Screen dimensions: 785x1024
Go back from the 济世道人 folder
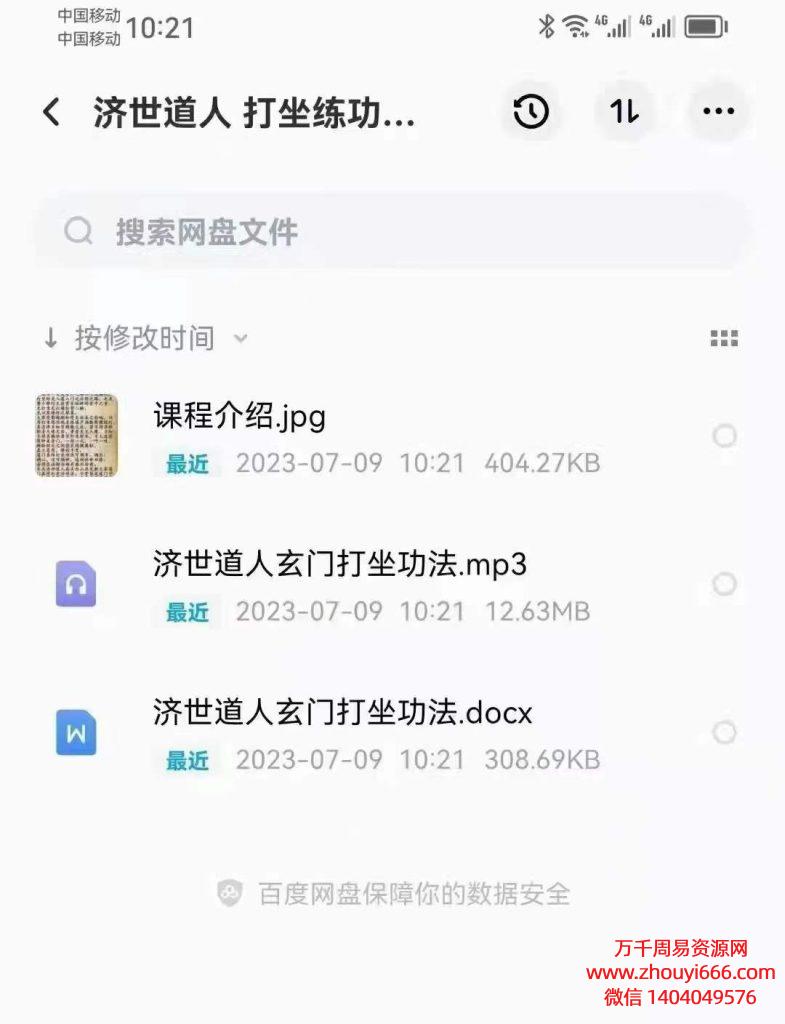point(52,112)
